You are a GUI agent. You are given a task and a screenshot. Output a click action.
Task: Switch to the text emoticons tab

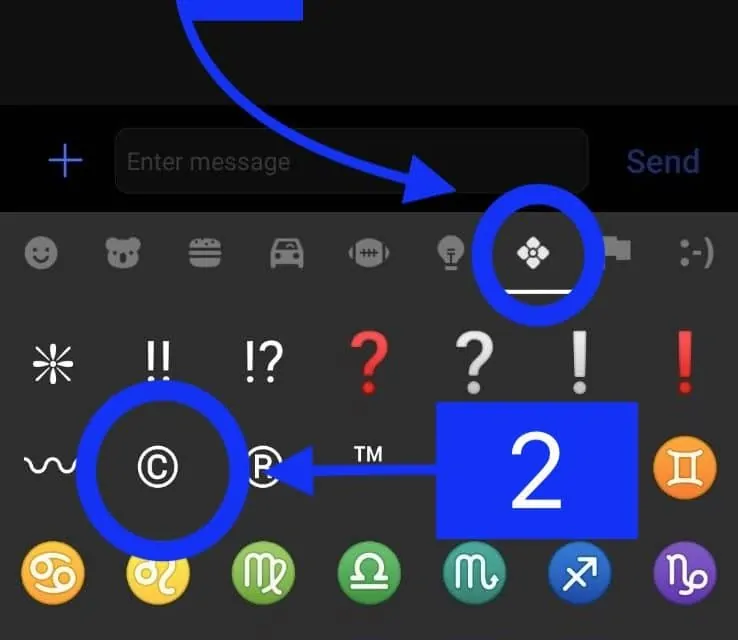695,254
